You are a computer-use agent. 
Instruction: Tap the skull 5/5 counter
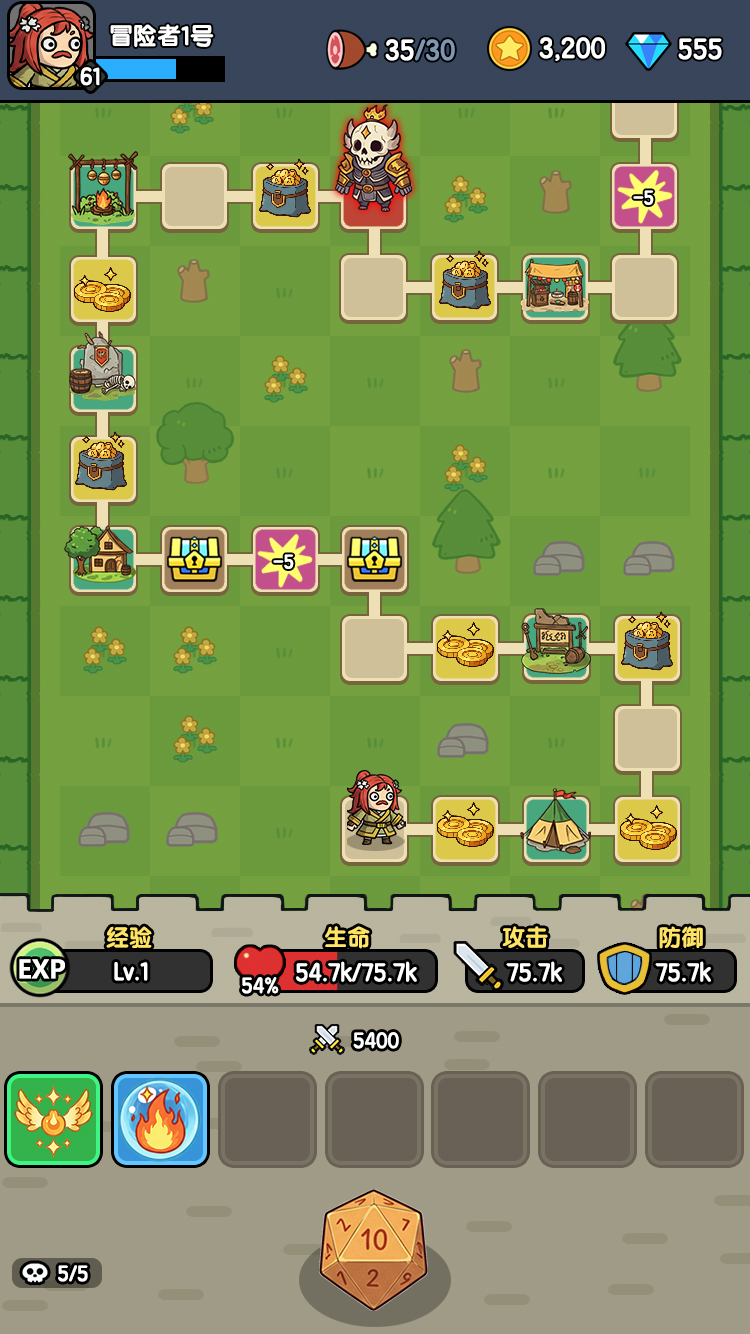[x=57, y=1273]
